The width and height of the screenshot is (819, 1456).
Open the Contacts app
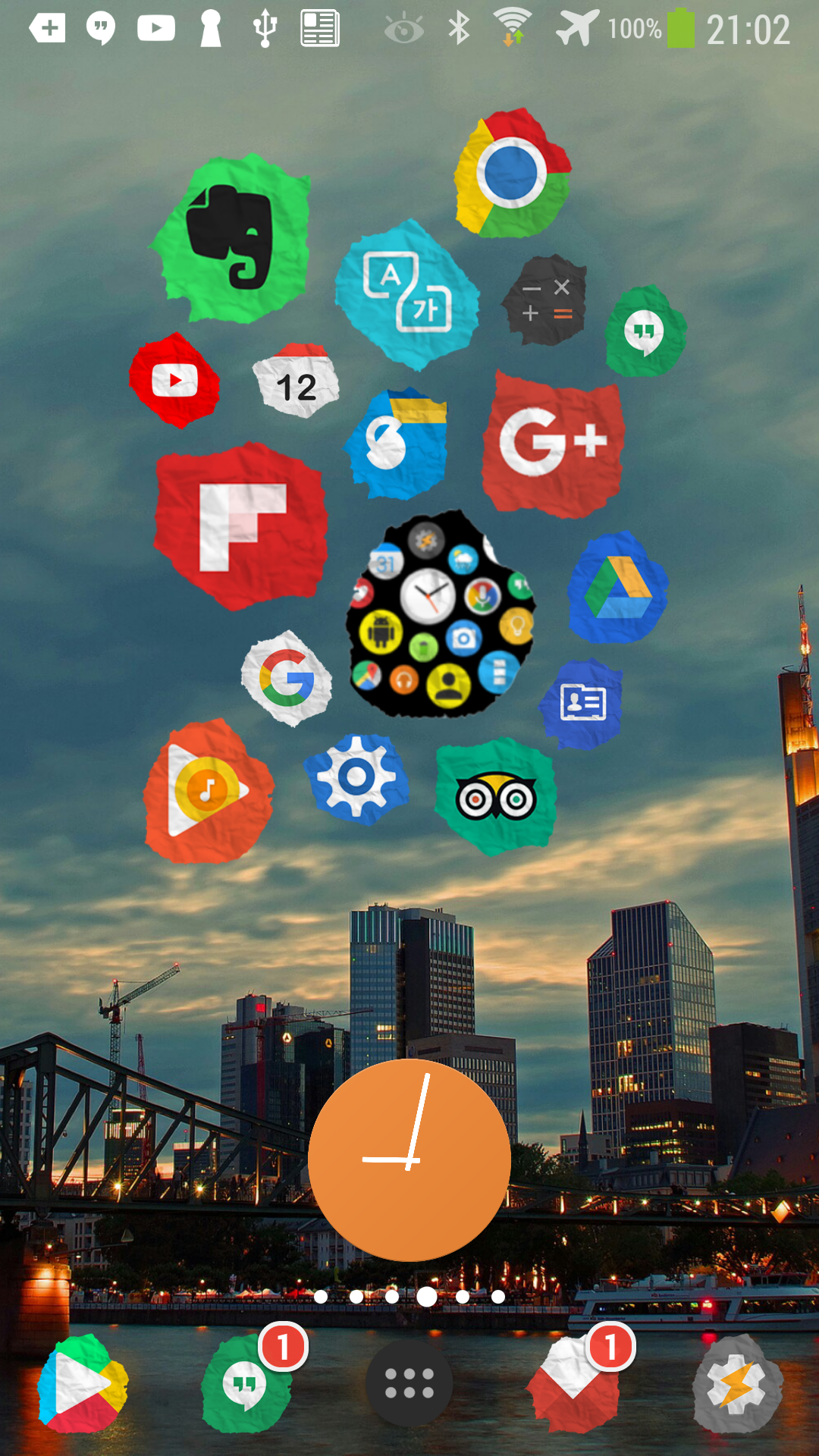582,703
